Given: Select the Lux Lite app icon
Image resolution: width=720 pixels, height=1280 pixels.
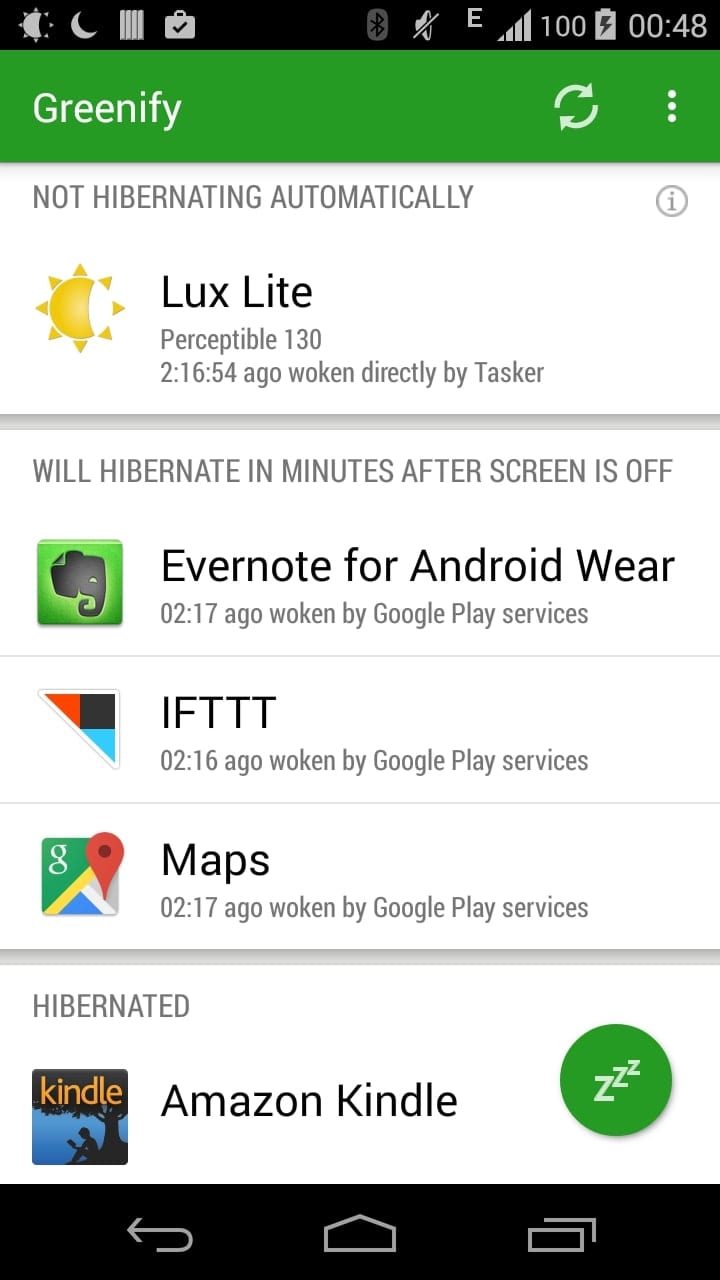Looking at the screenshot, I should [x=80, y=305].
